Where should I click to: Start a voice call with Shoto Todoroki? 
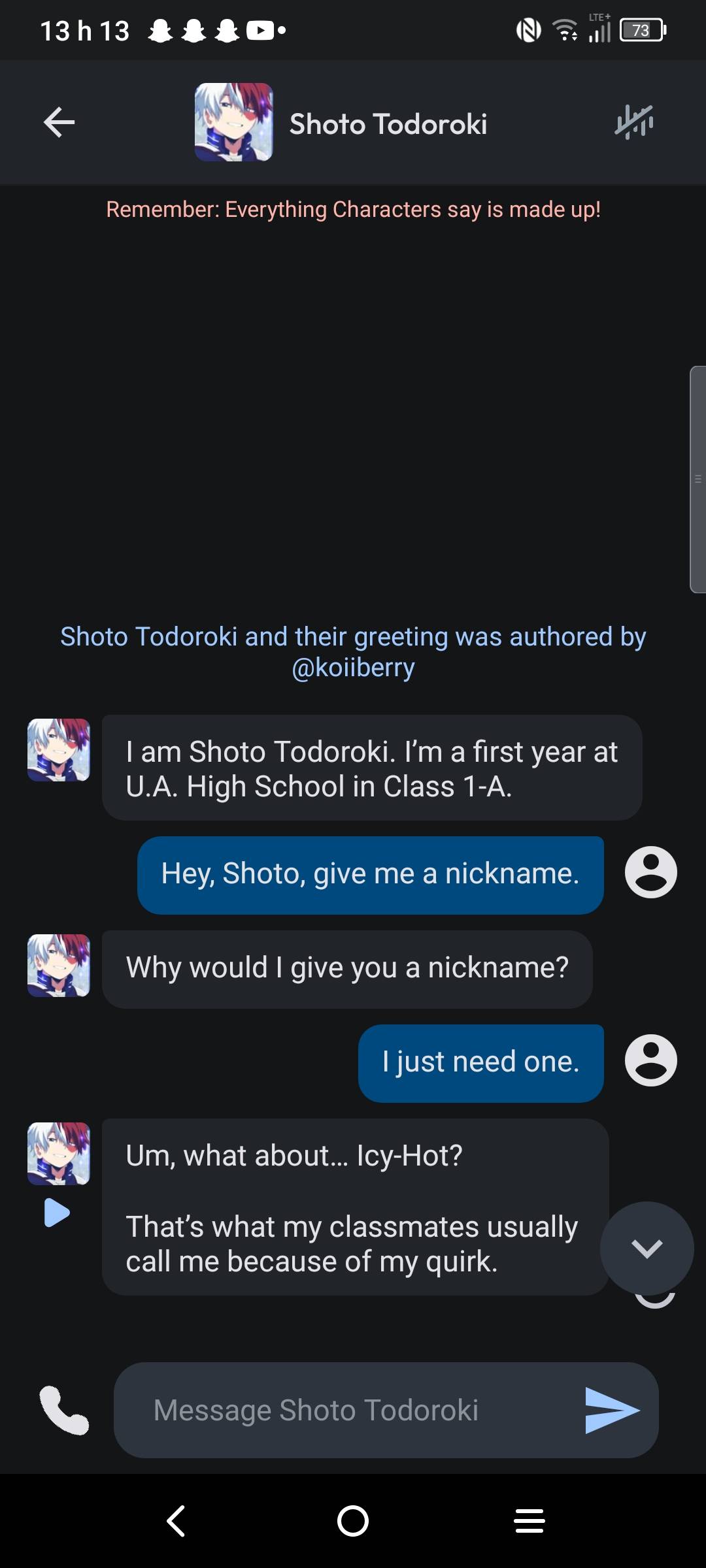[64, 1410]
